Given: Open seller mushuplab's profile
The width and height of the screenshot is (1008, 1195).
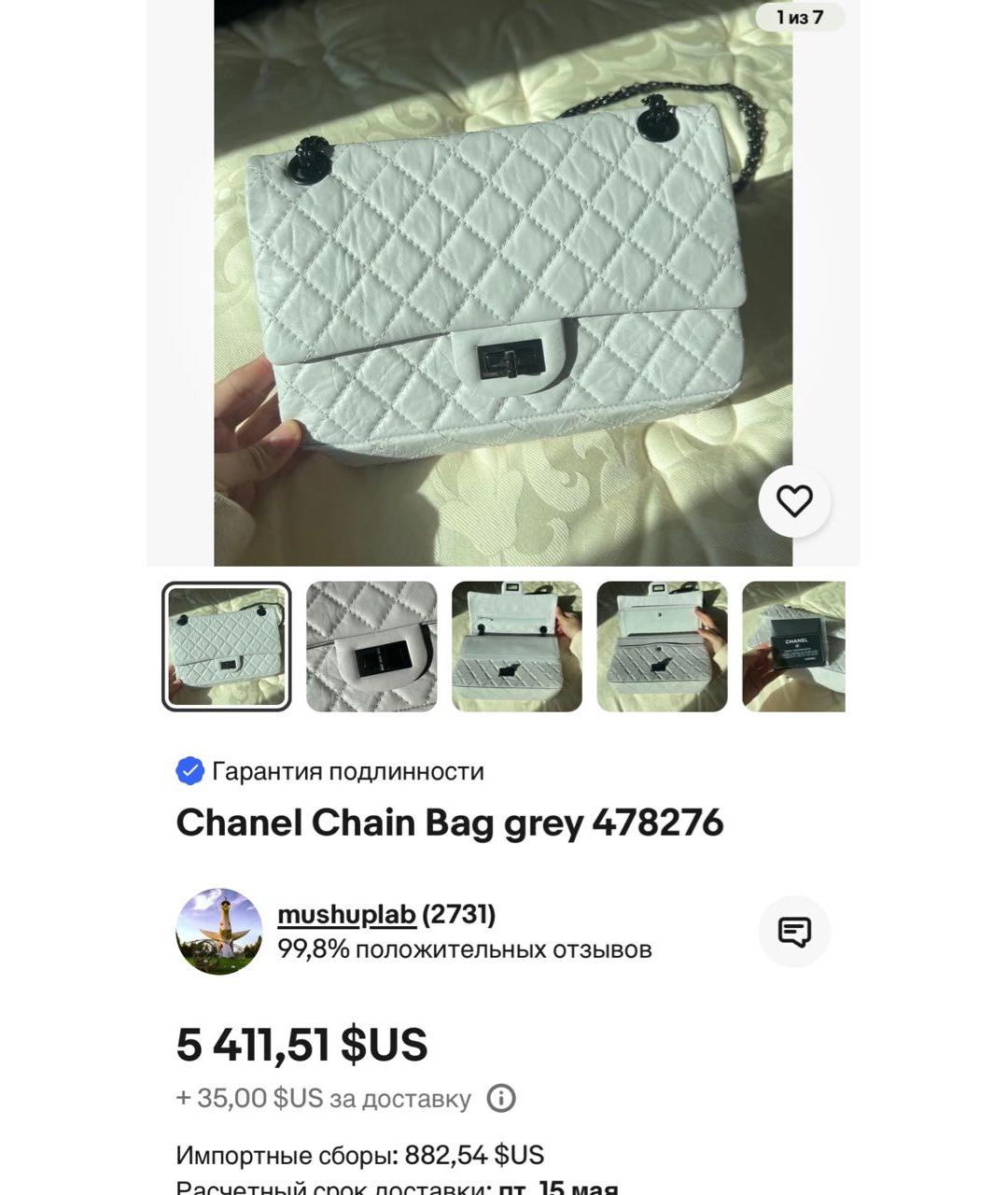Looking at the screenshot, I should pyautogui.click(x=346, y=914).
